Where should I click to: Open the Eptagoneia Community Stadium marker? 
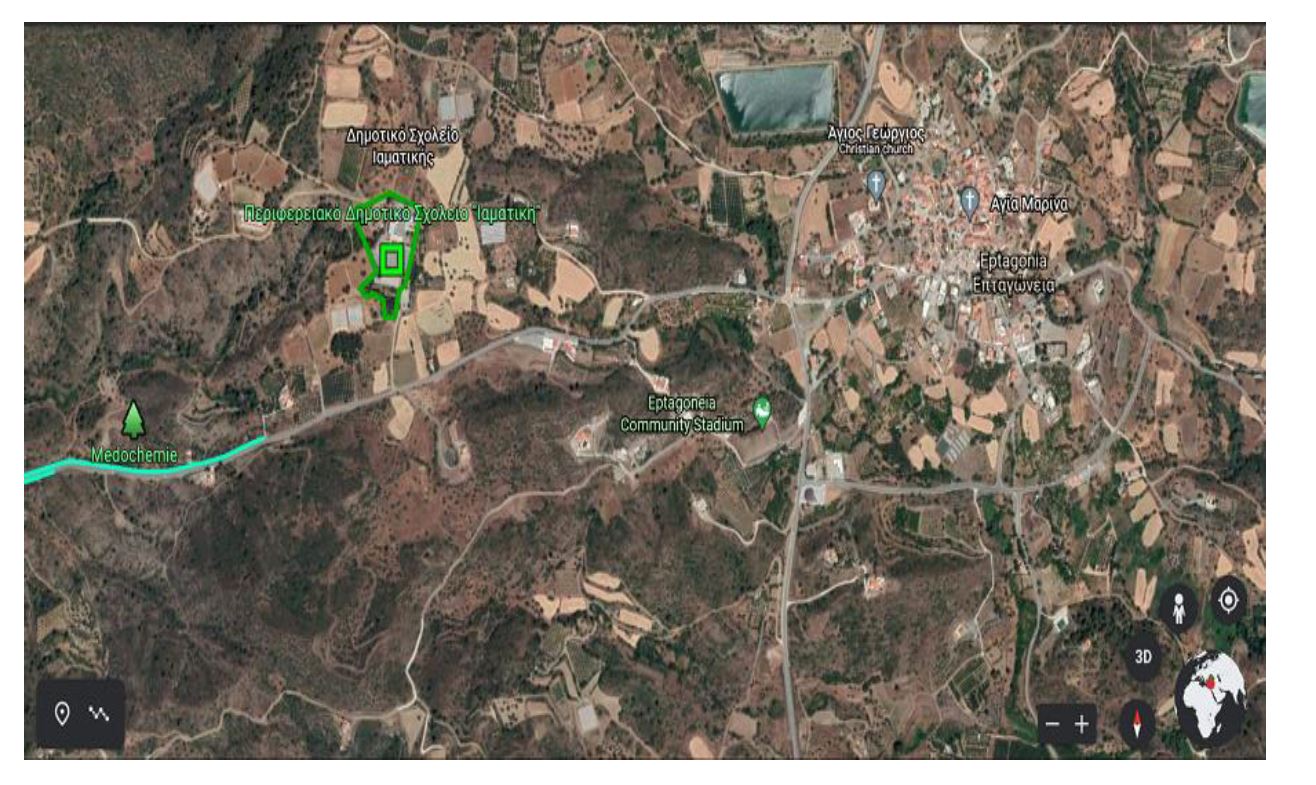[762, 410]
